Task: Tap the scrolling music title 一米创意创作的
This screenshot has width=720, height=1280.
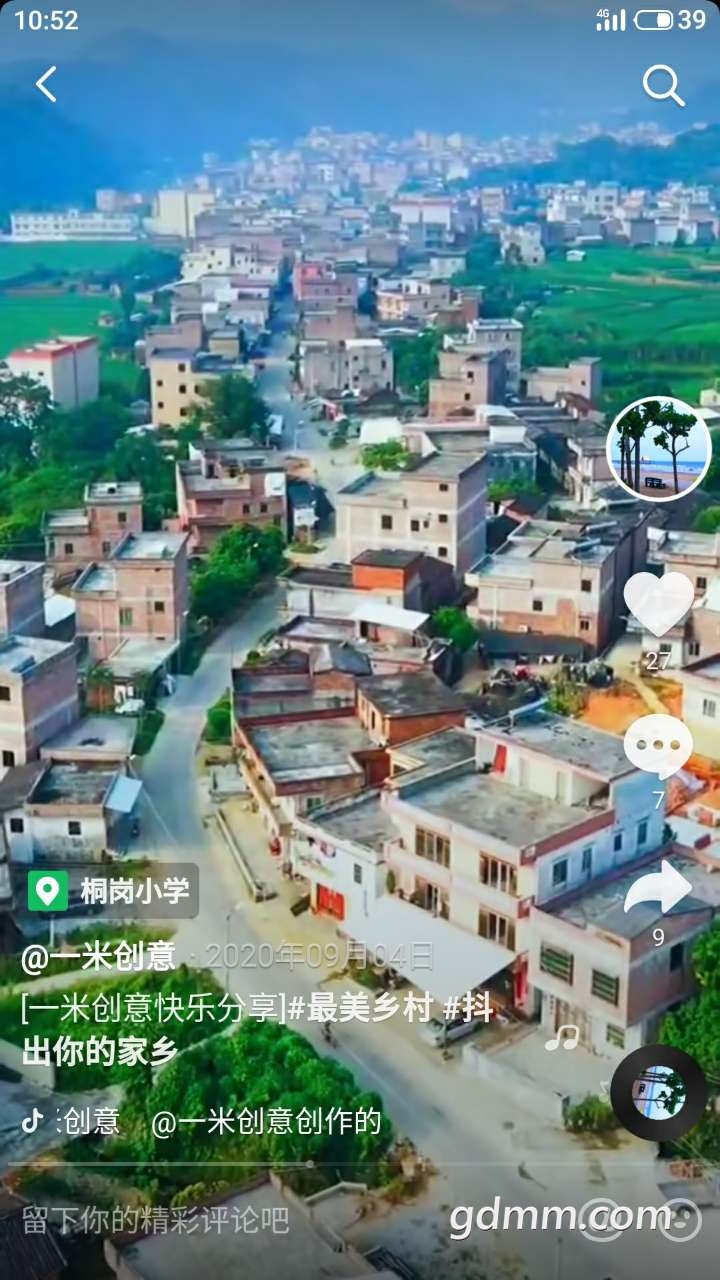Action: [265, 1122]
